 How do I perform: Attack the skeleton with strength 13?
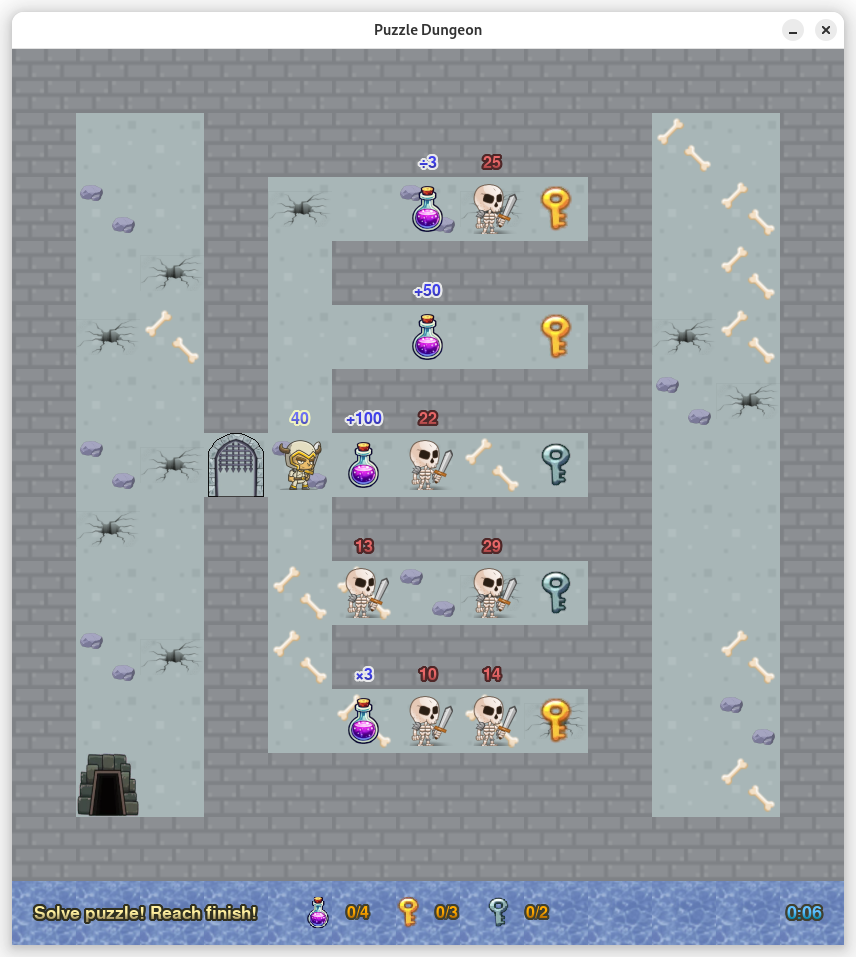(x=364, y=592)
